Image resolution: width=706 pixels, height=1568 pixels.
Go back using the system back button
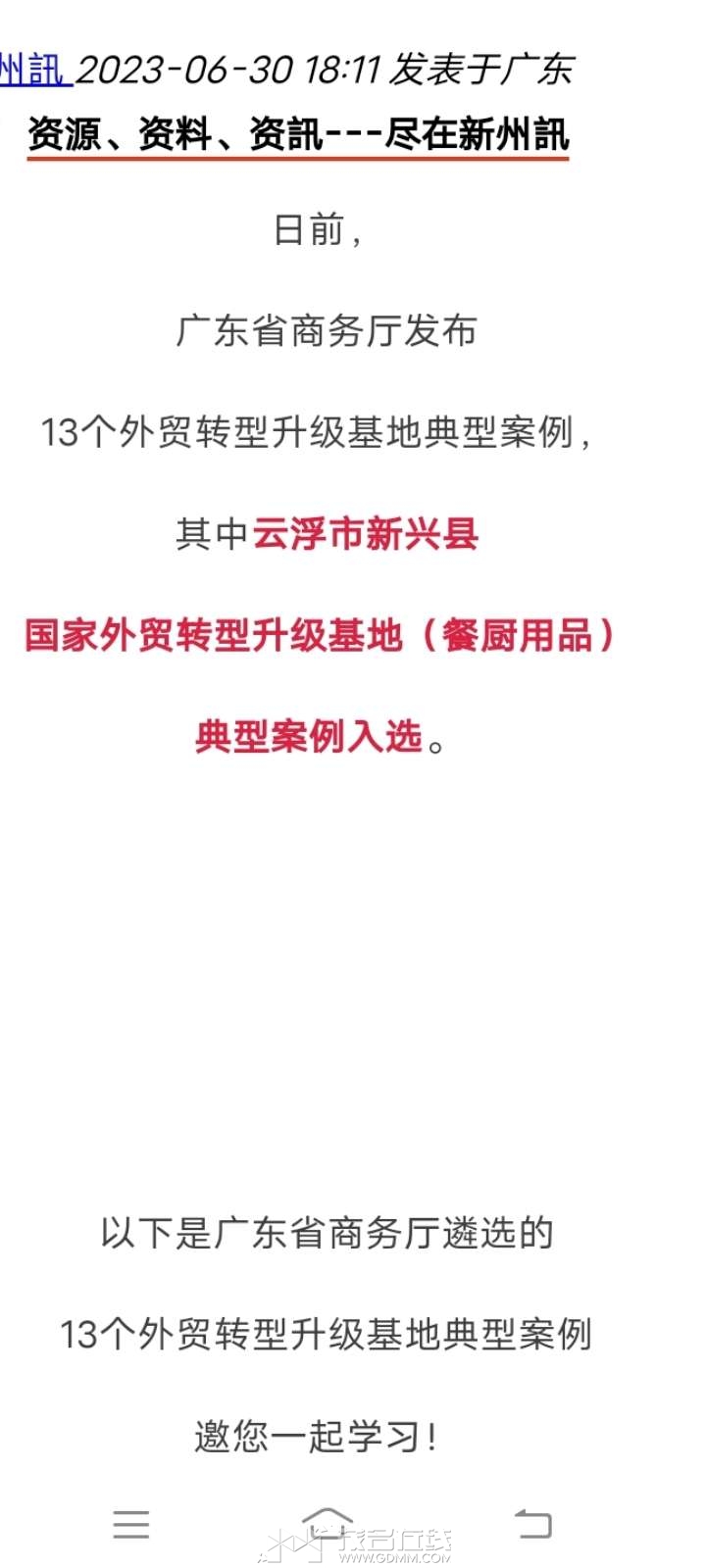click(533, 1524)
